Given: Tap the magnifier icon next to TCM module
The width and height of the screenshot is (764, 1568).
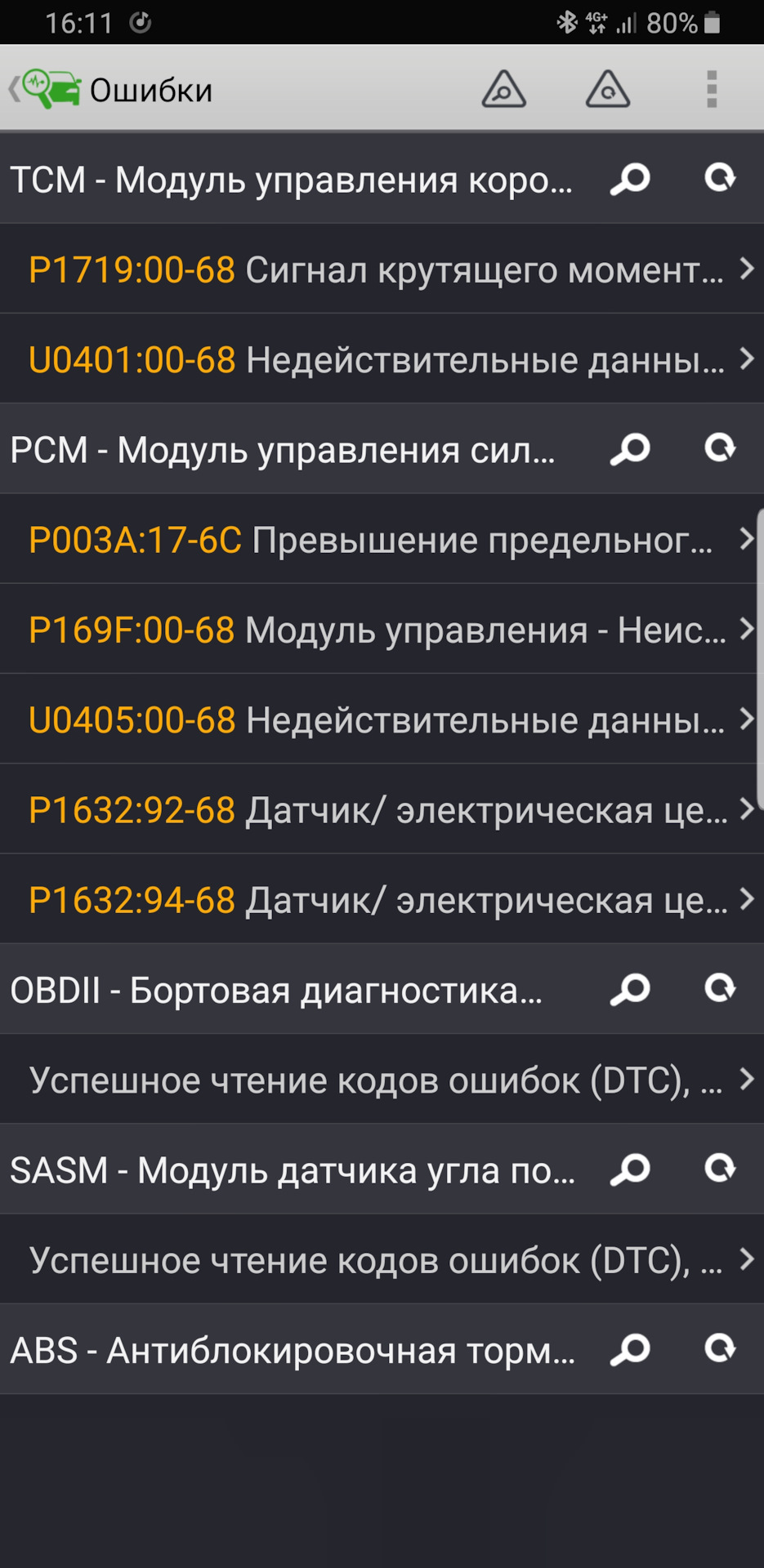Looking at the screenshot, I should [x=629, y=179].
